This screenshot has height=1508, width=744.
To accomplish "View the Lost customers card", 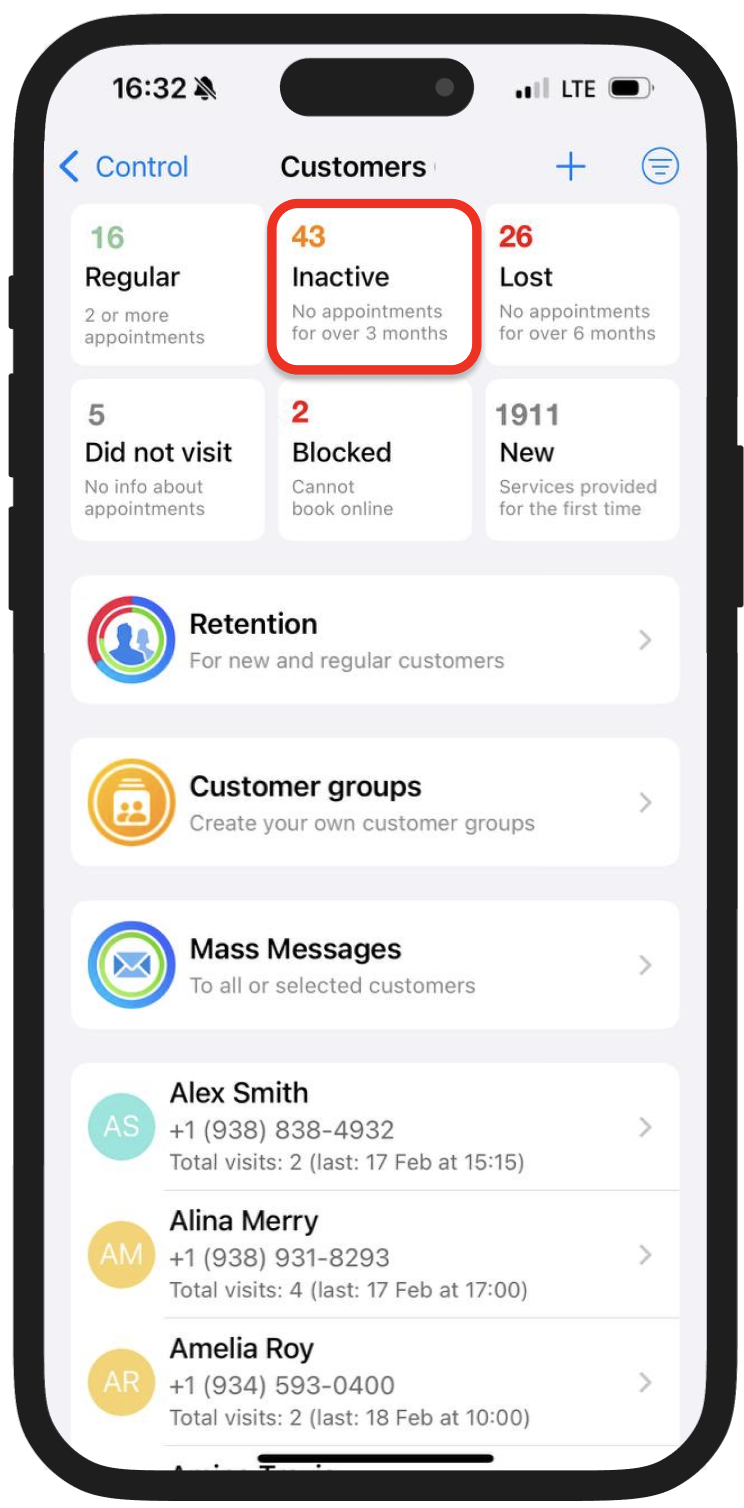I will (x=581, y=285).
